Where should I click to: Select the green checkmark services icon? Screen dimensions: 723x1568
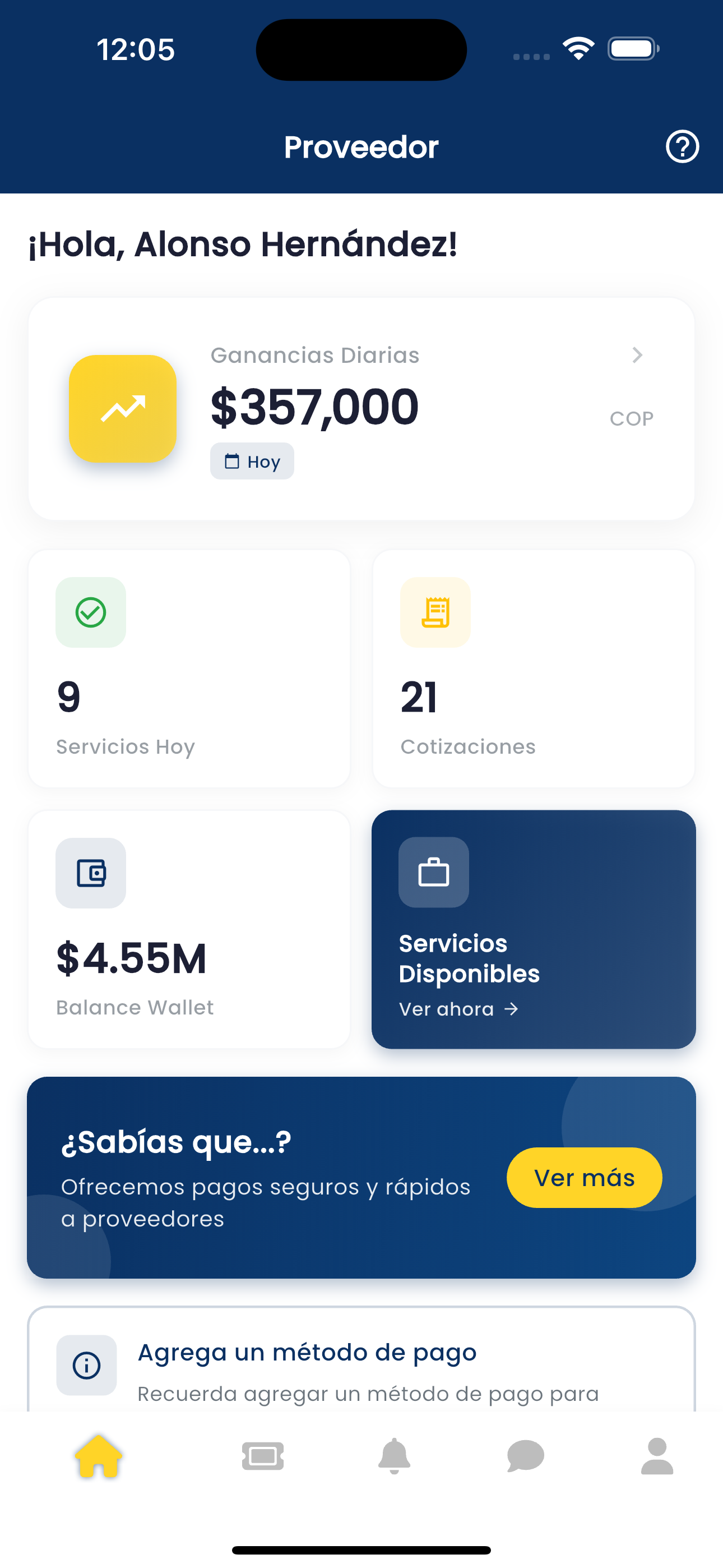tap(91, 612)
